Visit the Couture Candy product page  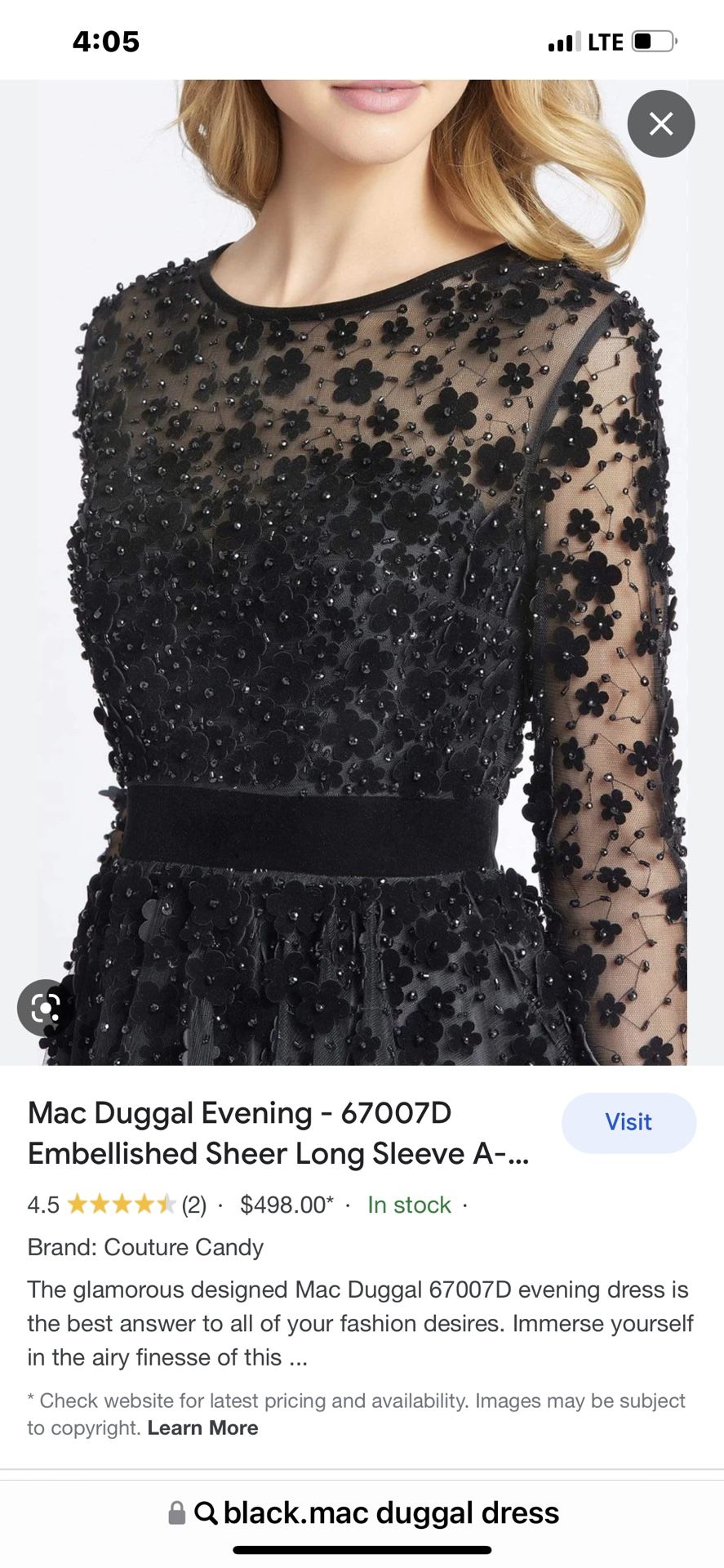click(x=628, y=1122)
